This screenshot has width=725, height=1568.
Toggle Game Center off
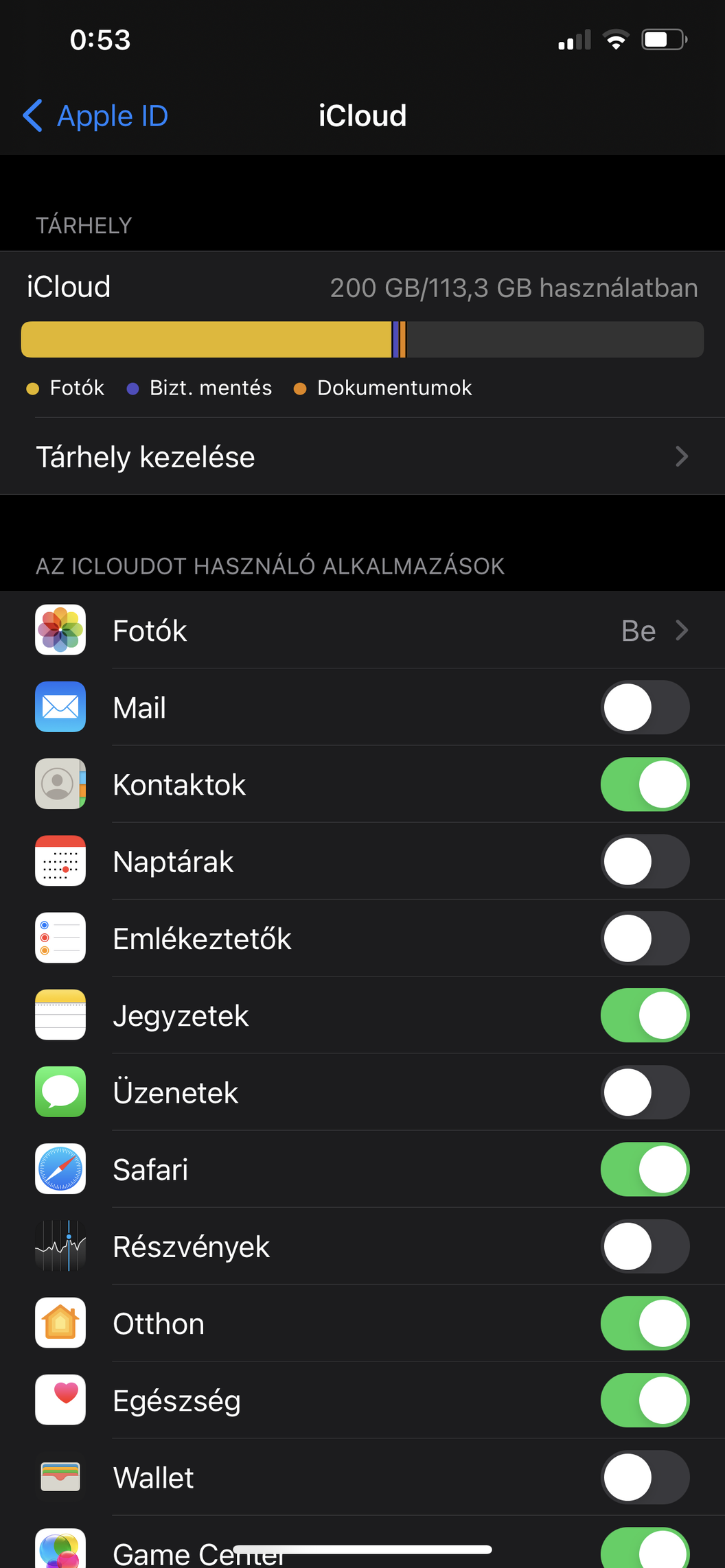coord(645,1548)
